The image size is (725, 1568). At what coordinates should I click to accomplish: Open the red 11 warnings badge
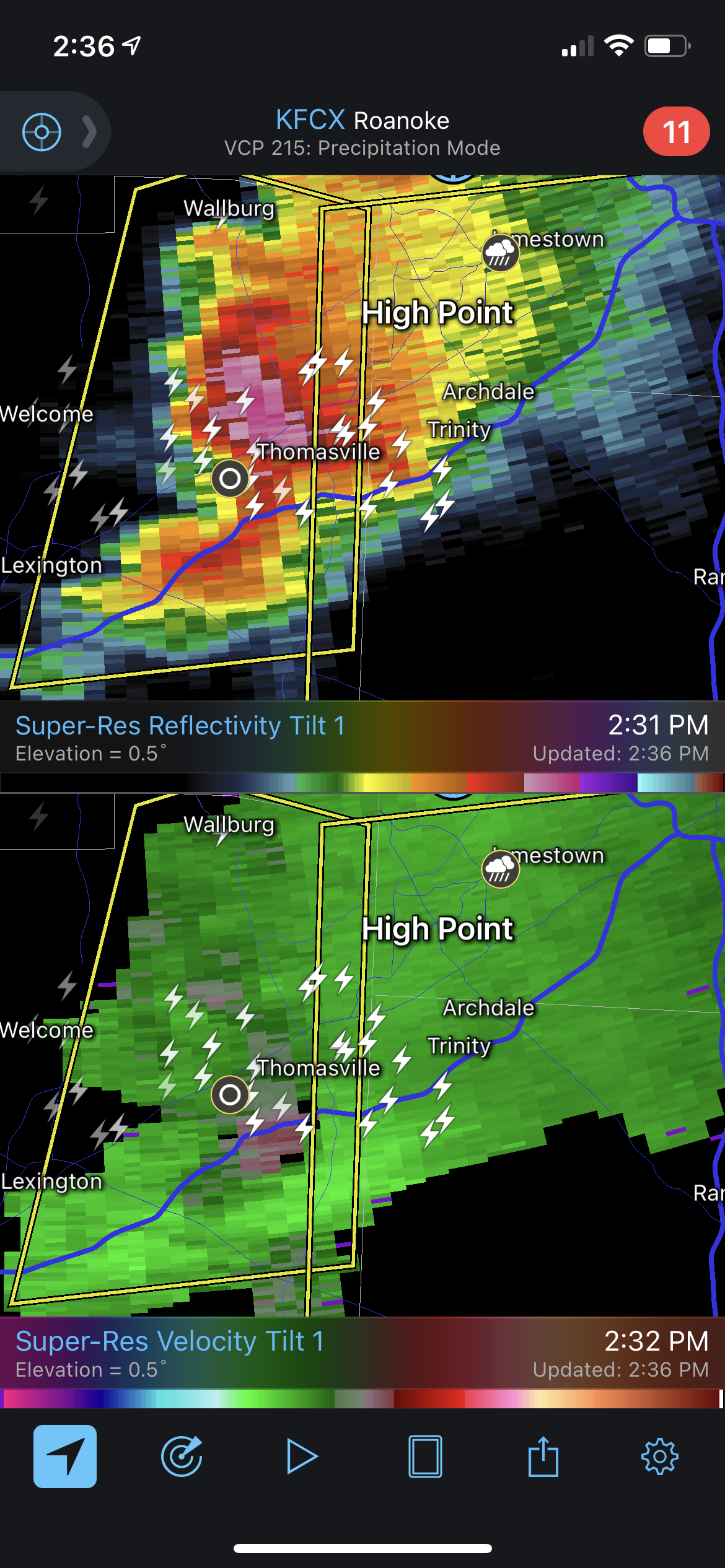coord(676,132)
